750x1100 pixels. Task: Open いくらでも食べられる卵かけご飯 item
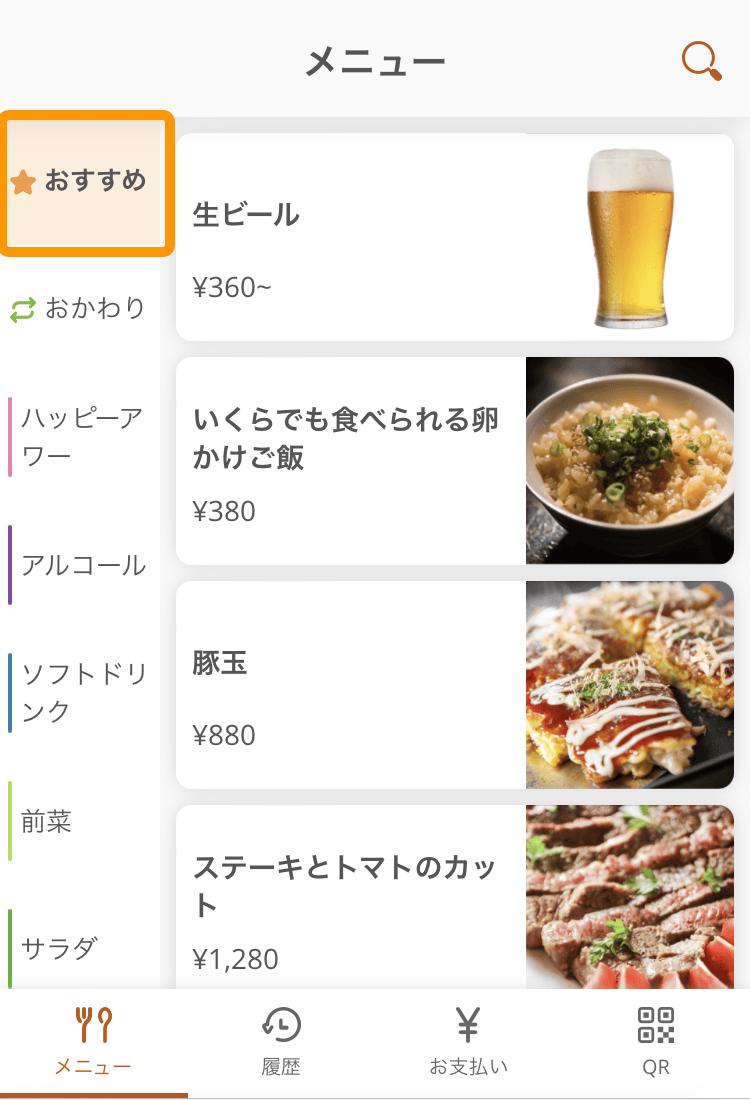pos(454,461)
